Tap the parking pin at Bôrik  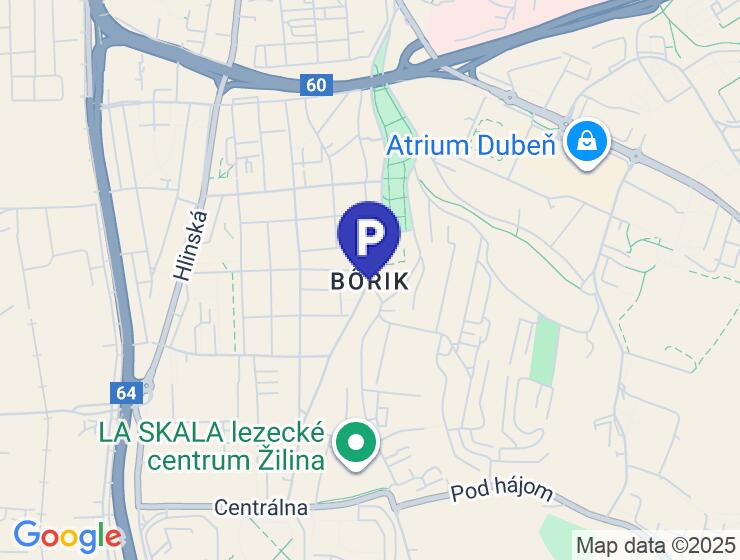pos(369,234)
